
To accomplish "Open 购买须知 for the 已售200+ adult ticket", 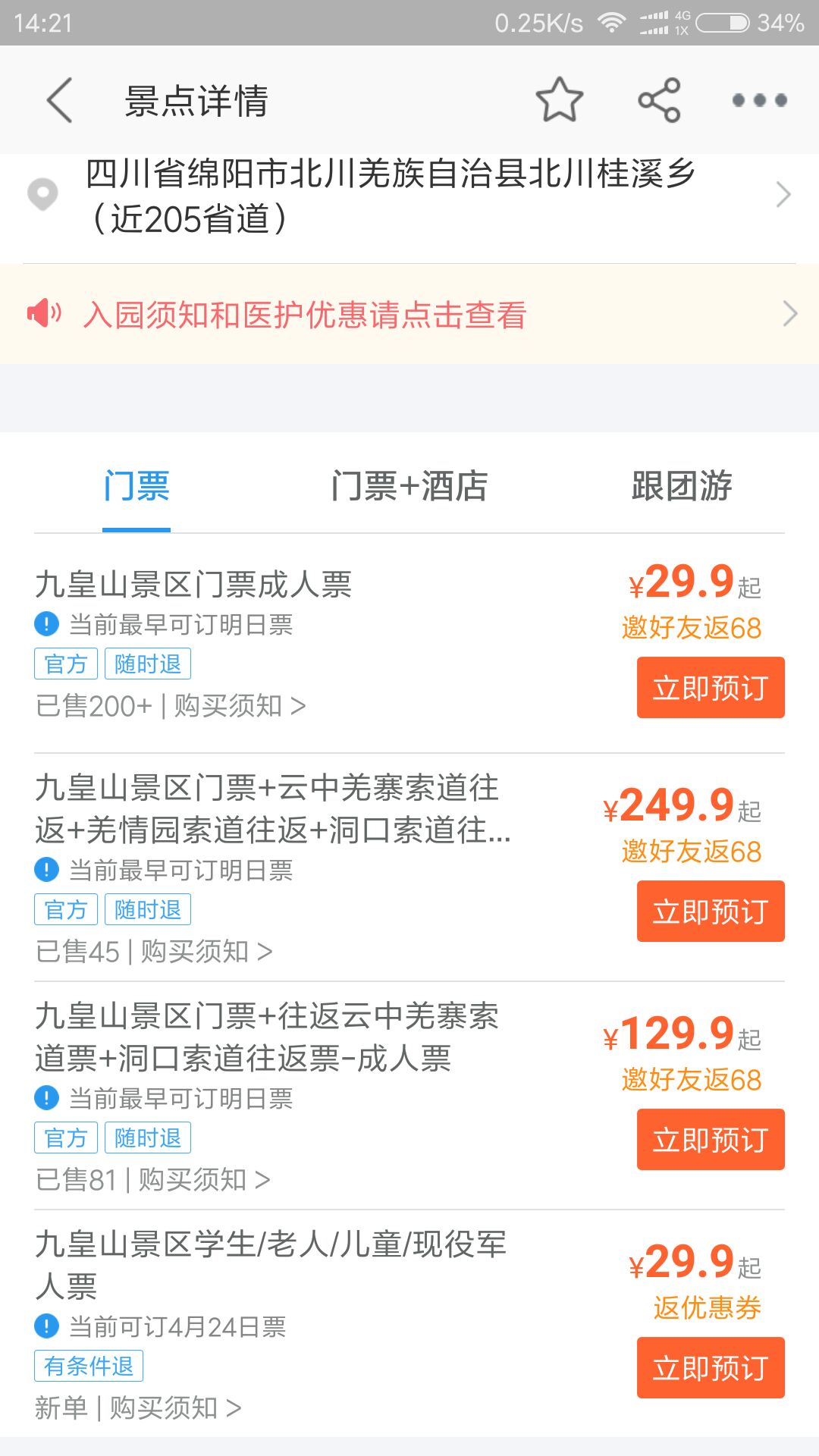I will [240, 706].
